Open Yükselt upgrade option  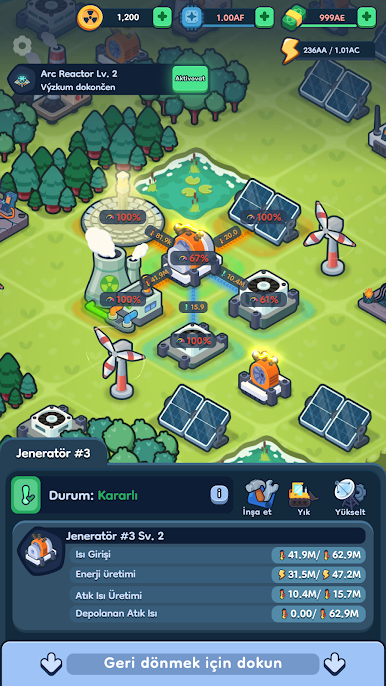(x=350, y=497)
